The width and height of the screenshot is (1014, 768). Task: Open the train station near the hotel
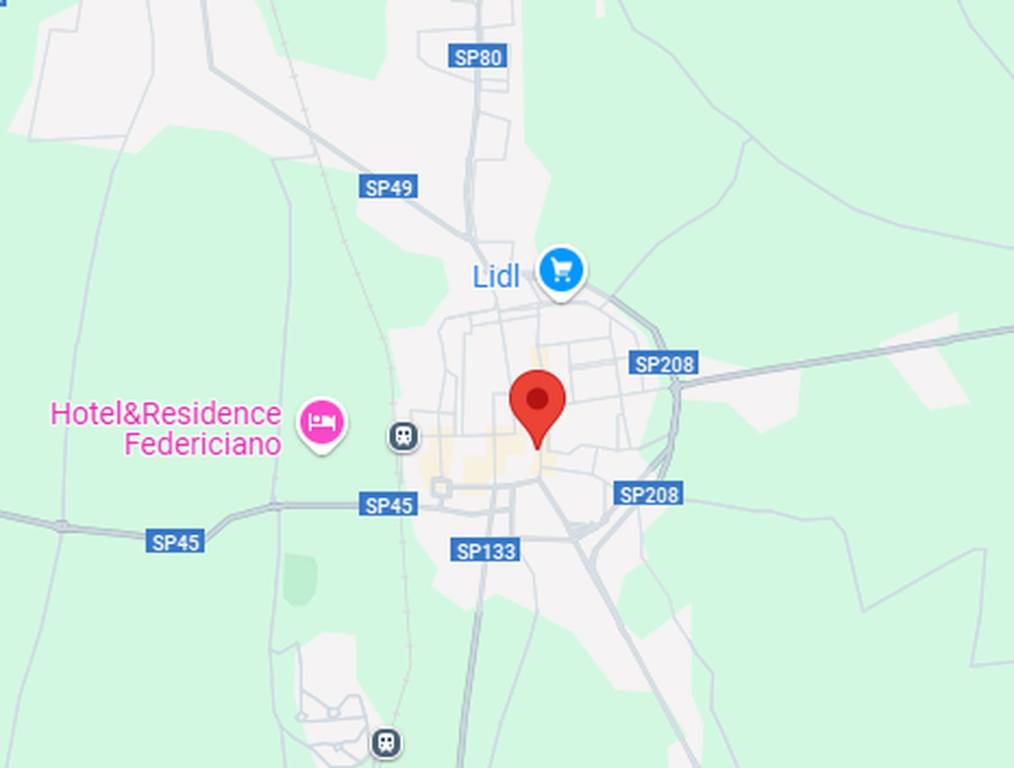[403, 436]
